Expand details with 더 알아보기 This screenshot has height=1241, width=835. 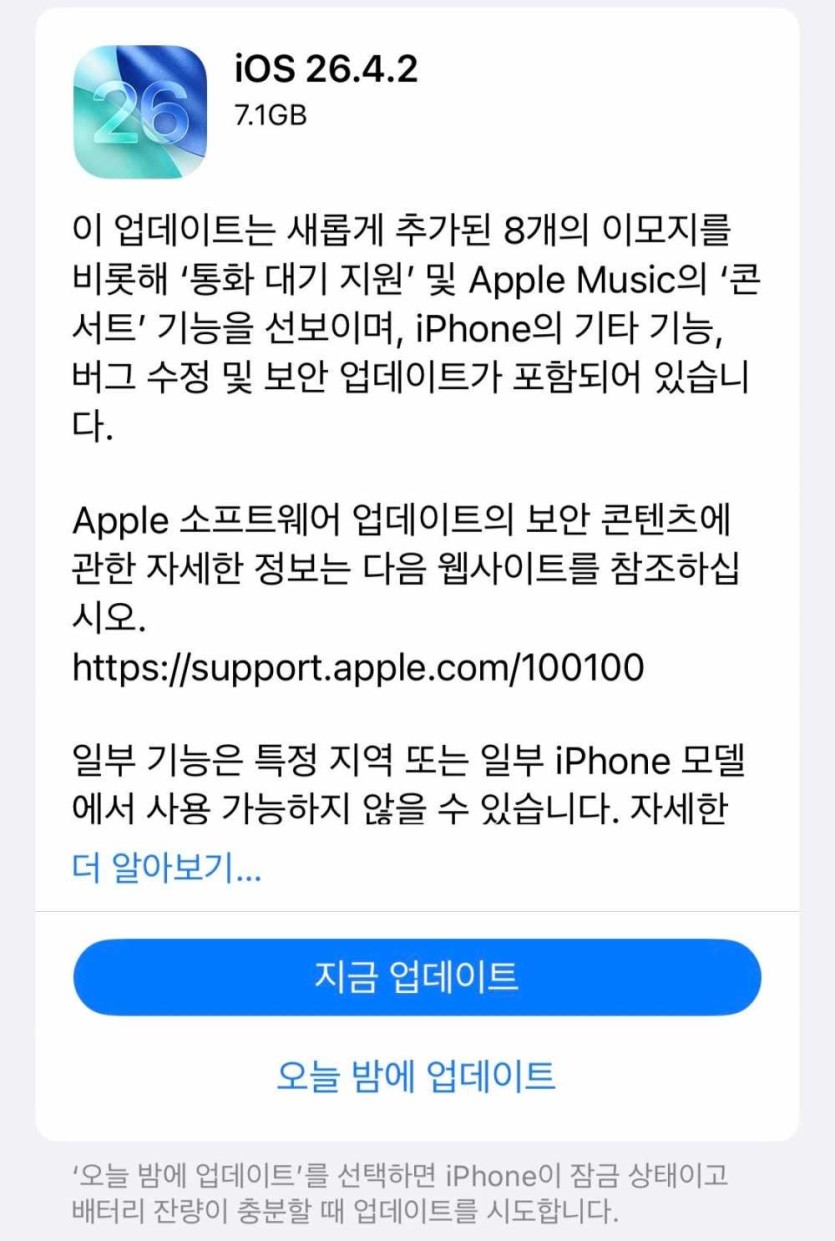167,868
